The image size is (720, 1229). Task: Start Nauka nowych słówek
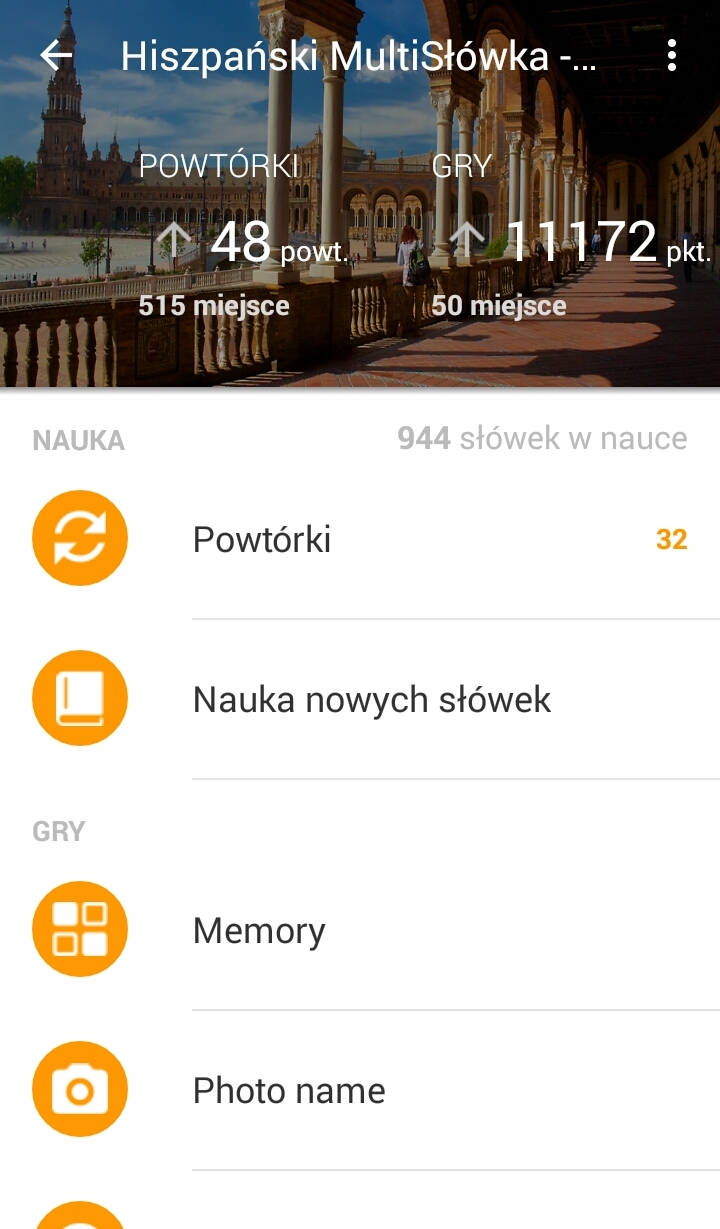[x=371, y=700]
